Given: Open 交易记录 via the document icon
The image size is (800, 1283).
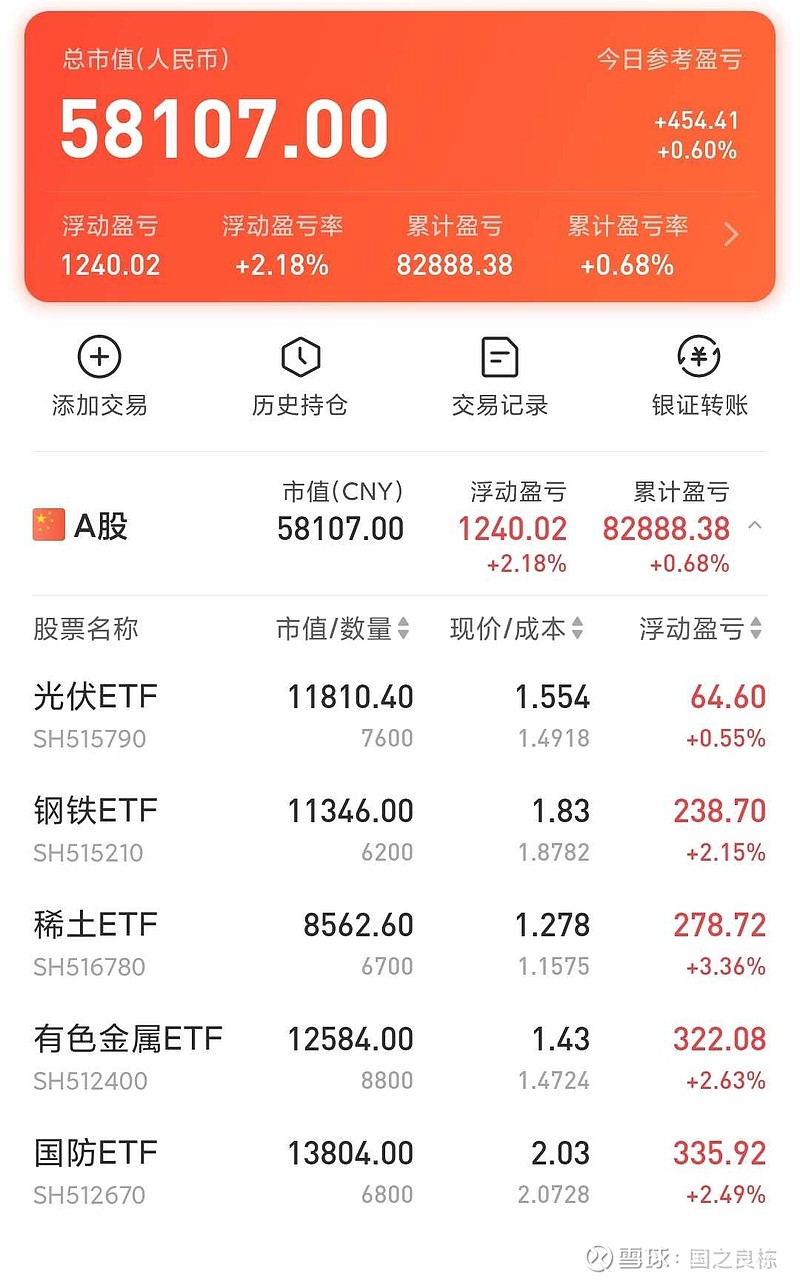Looking at the screenshot, I should 498,356.
